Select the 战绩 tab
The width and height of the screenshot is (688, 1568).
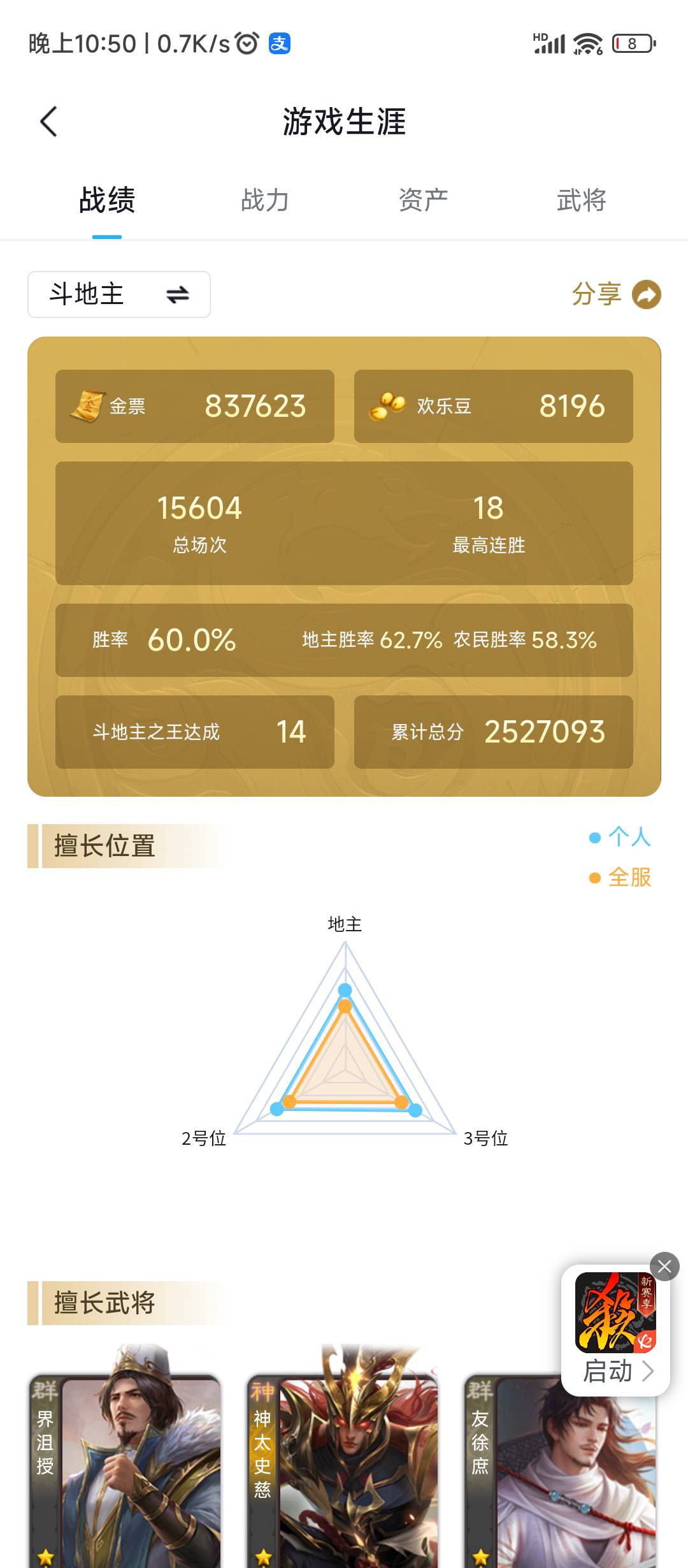pyautogui.click(x=107, y=200)
